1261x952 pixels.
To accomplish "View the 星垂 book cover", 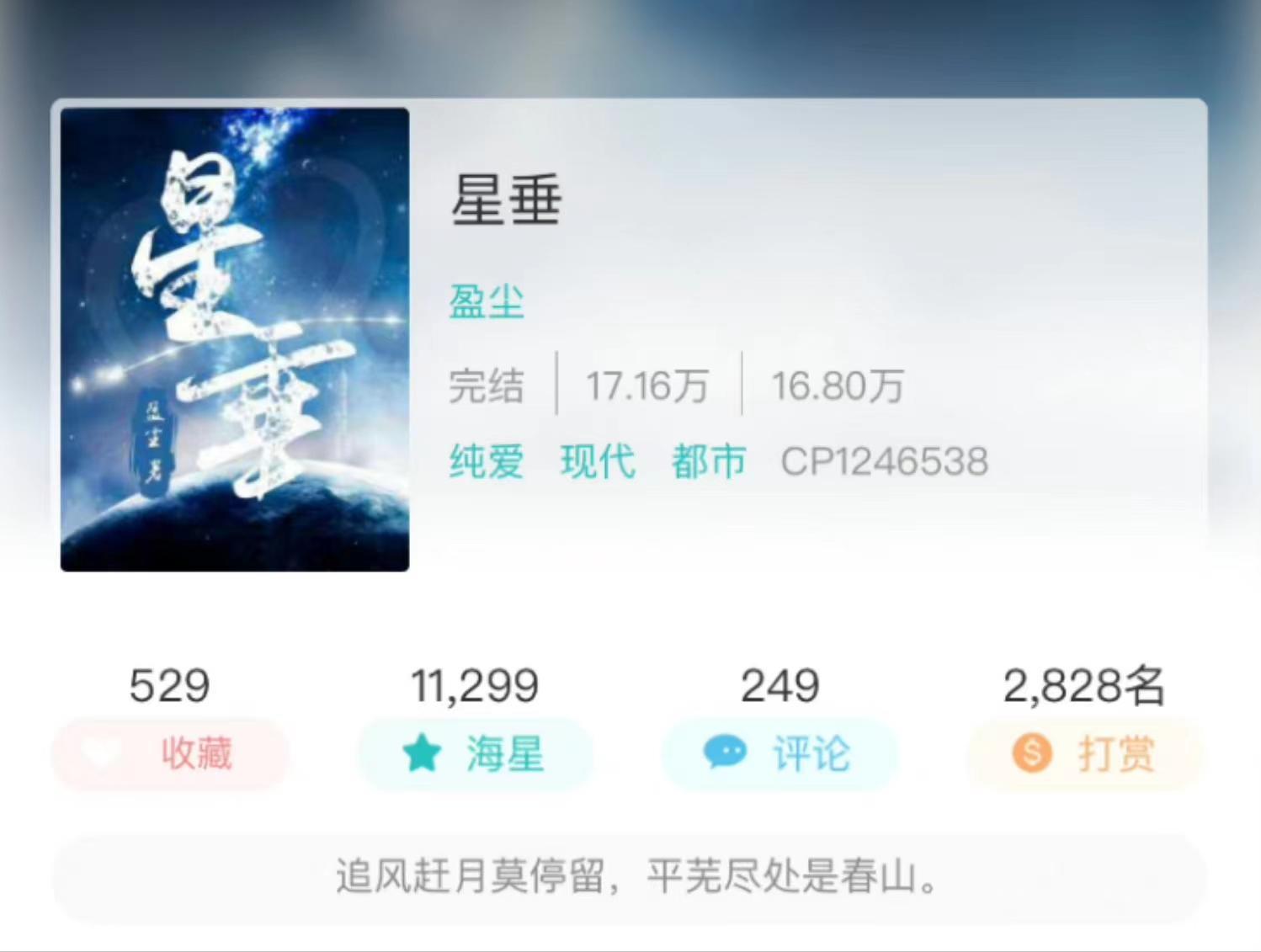I will point(235,339).
